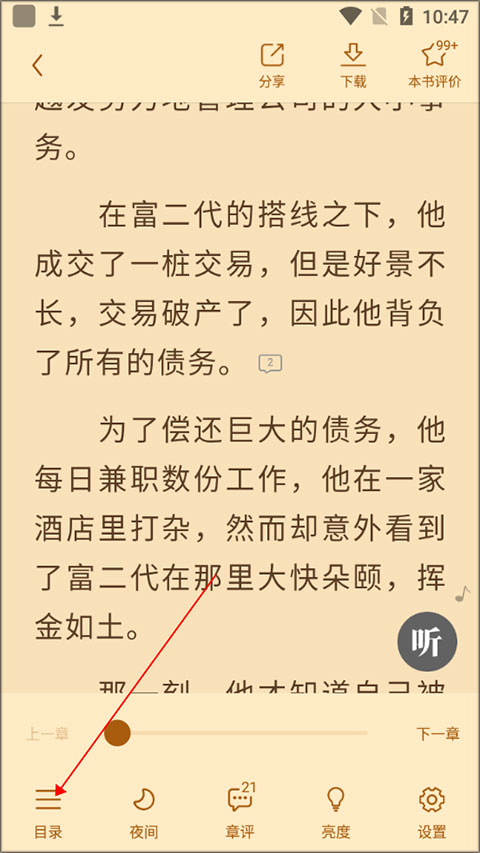The image size is (480, 853).
Task: Go back using the top-left arrow
Action: [37, 65]
